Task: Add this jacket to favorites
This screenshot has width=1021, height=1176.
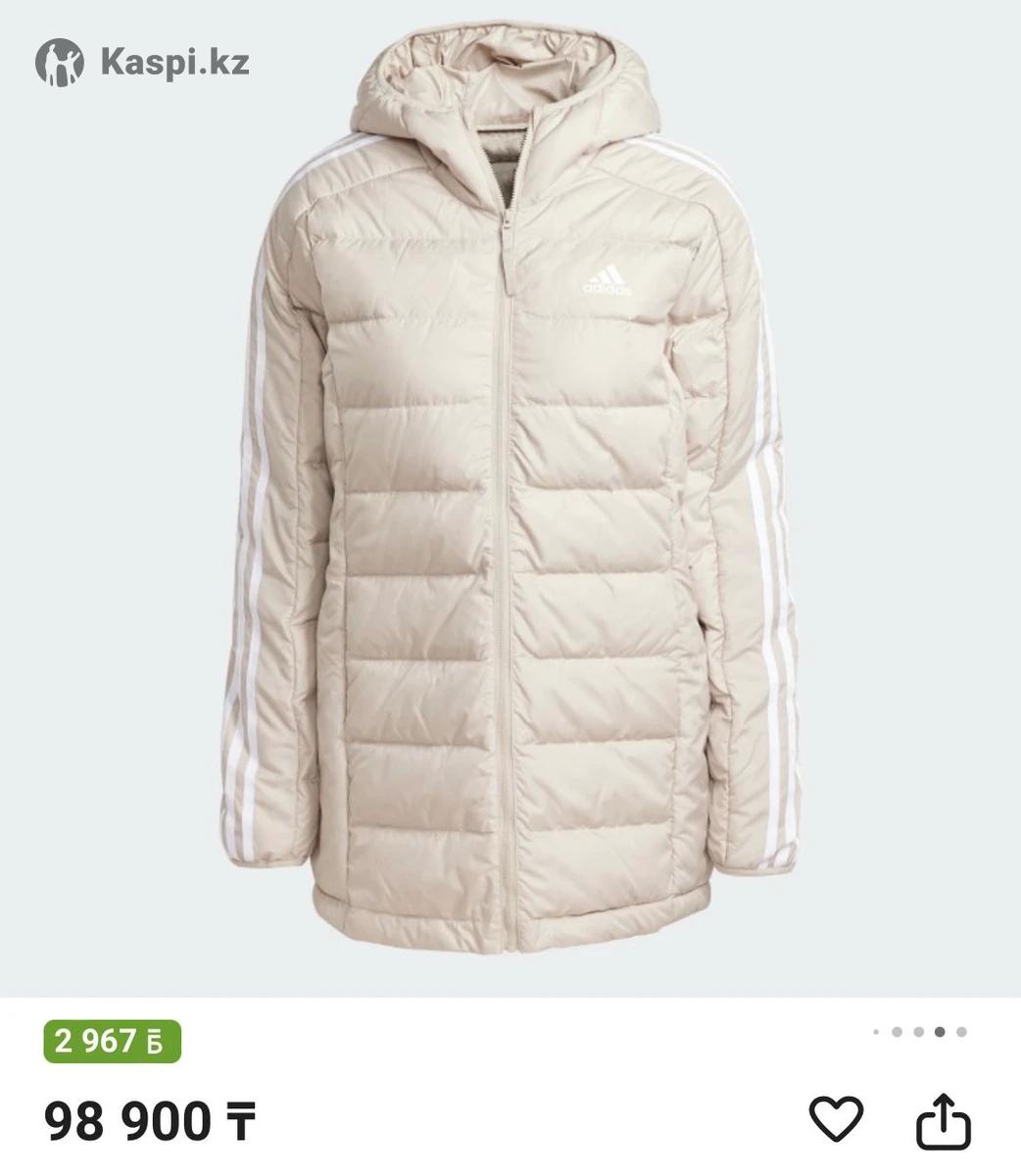Action: point(836,1119)
